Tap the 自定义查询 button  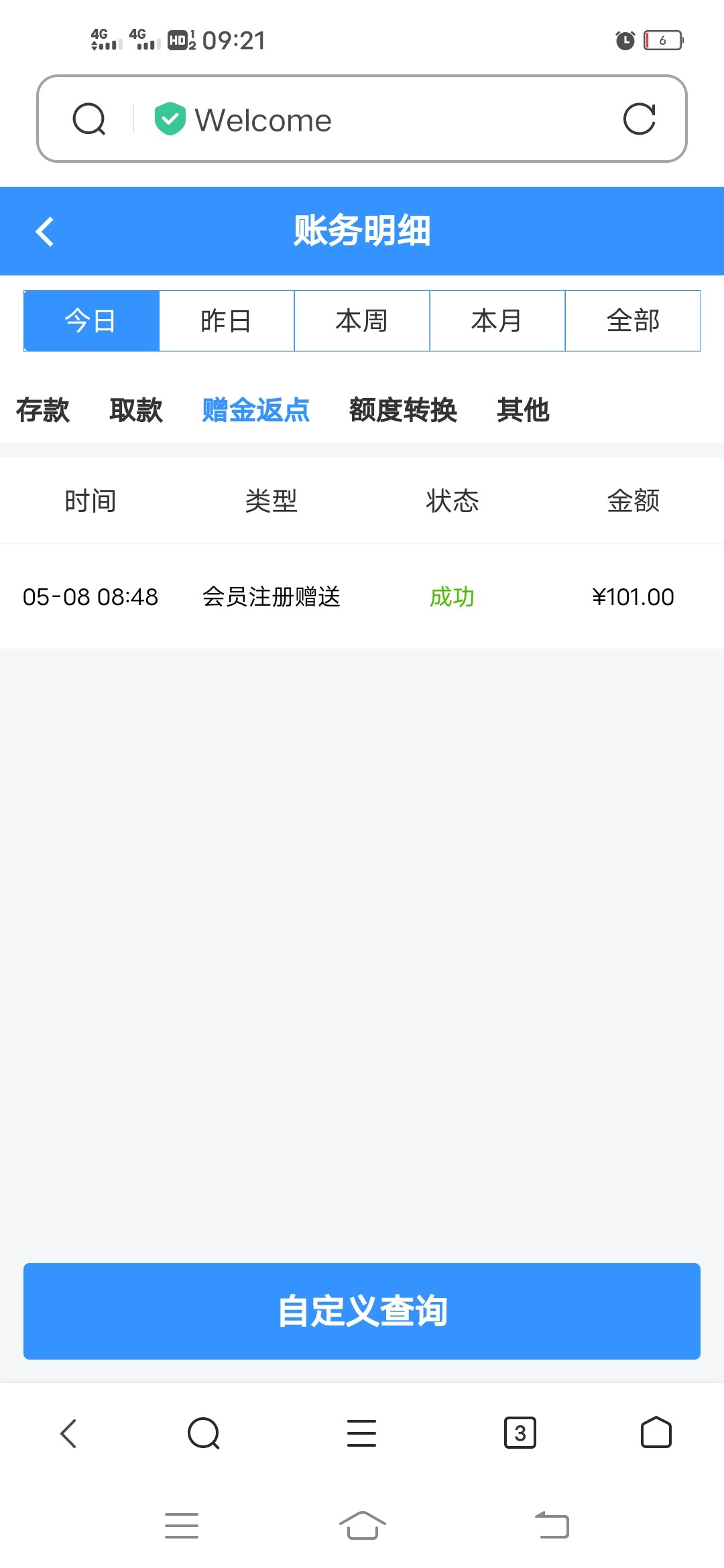coord(362,1311)
